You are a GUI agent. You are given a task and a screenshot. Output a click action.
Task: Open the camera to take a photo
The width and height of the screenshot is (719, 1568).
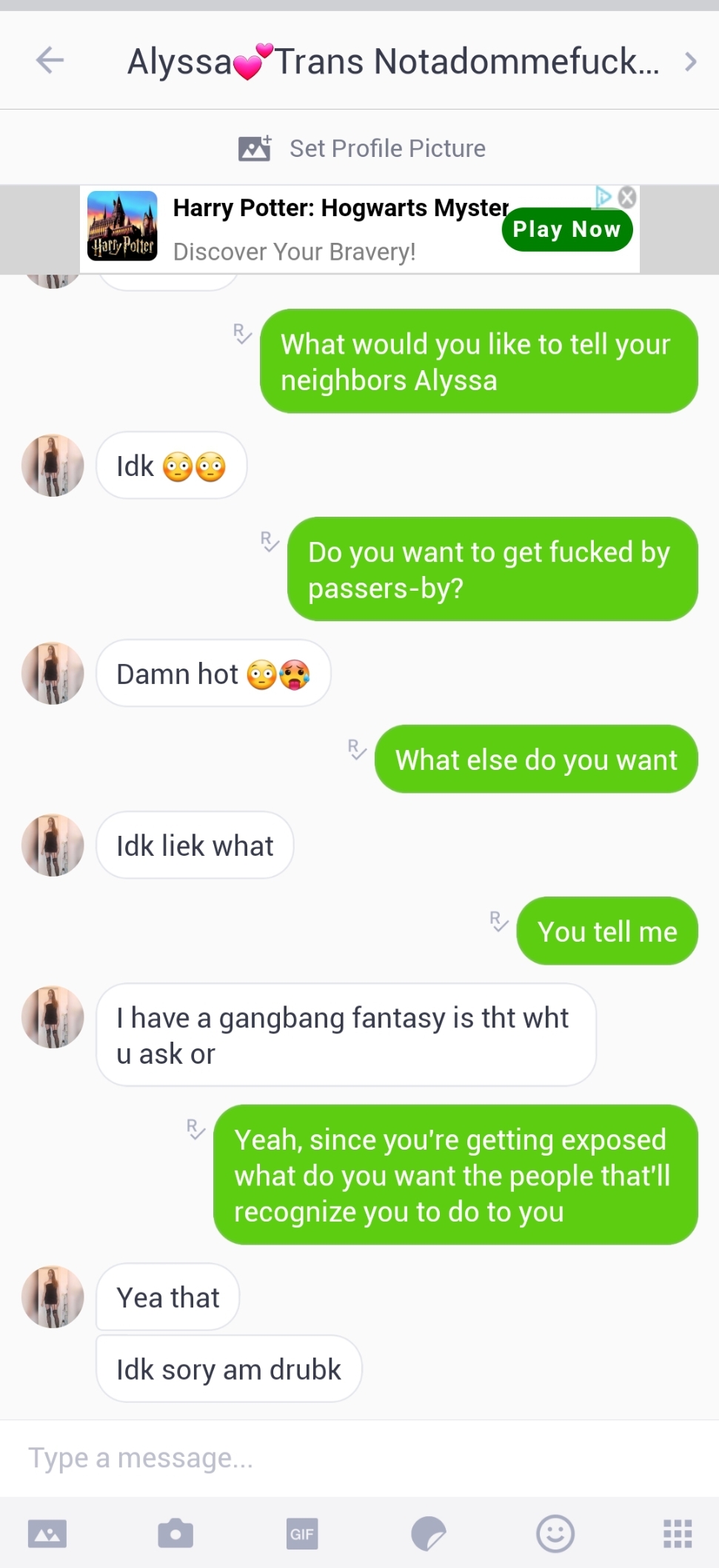[x=175, y=1533]
